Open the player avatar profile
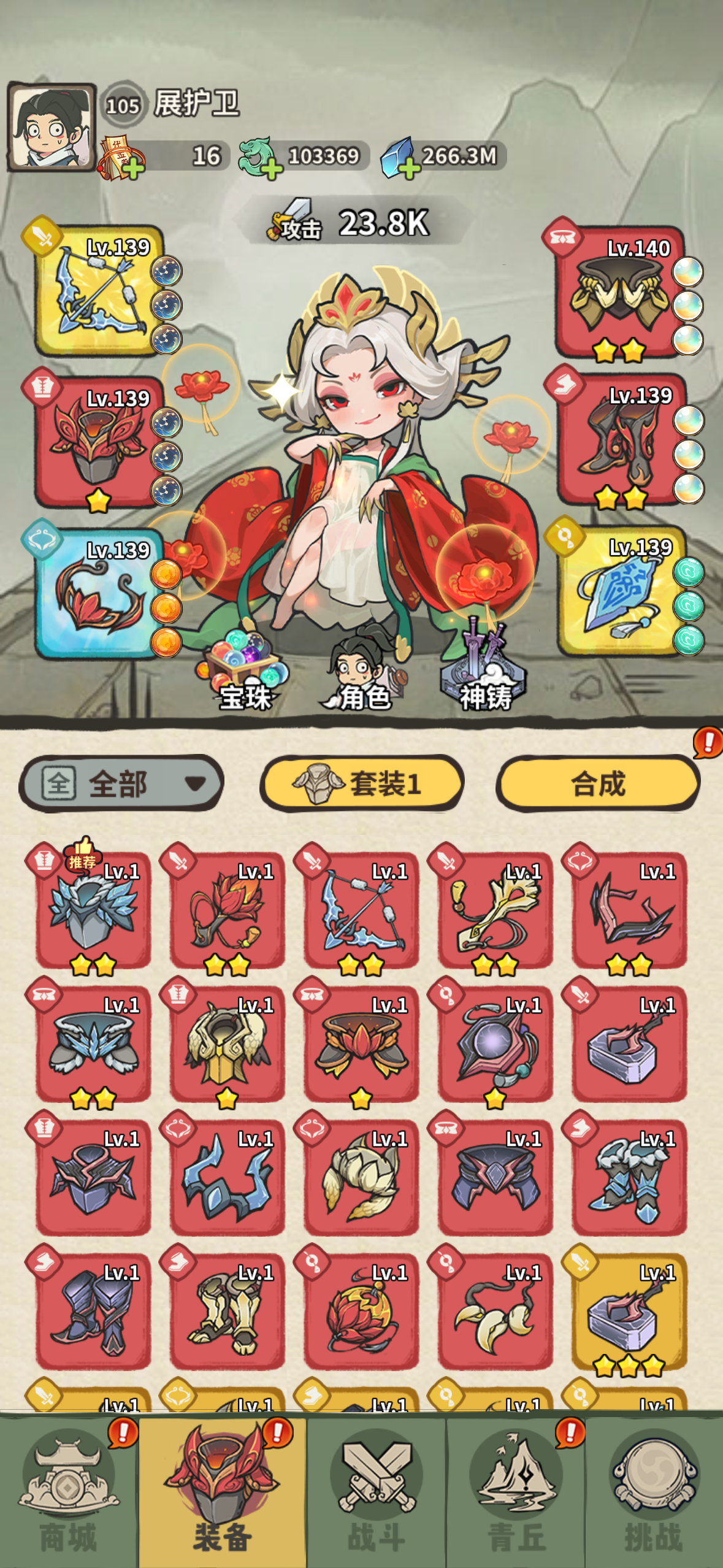Screen dimensions: 723x1568 point(51,127)
